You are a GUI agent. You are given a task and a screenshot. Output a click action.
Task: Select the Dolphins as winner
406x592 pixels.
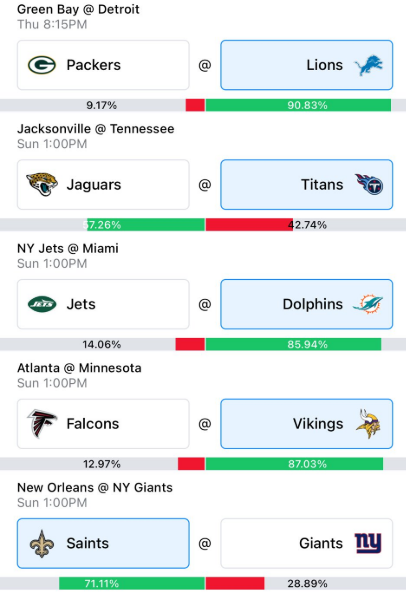tap(307, 304)
